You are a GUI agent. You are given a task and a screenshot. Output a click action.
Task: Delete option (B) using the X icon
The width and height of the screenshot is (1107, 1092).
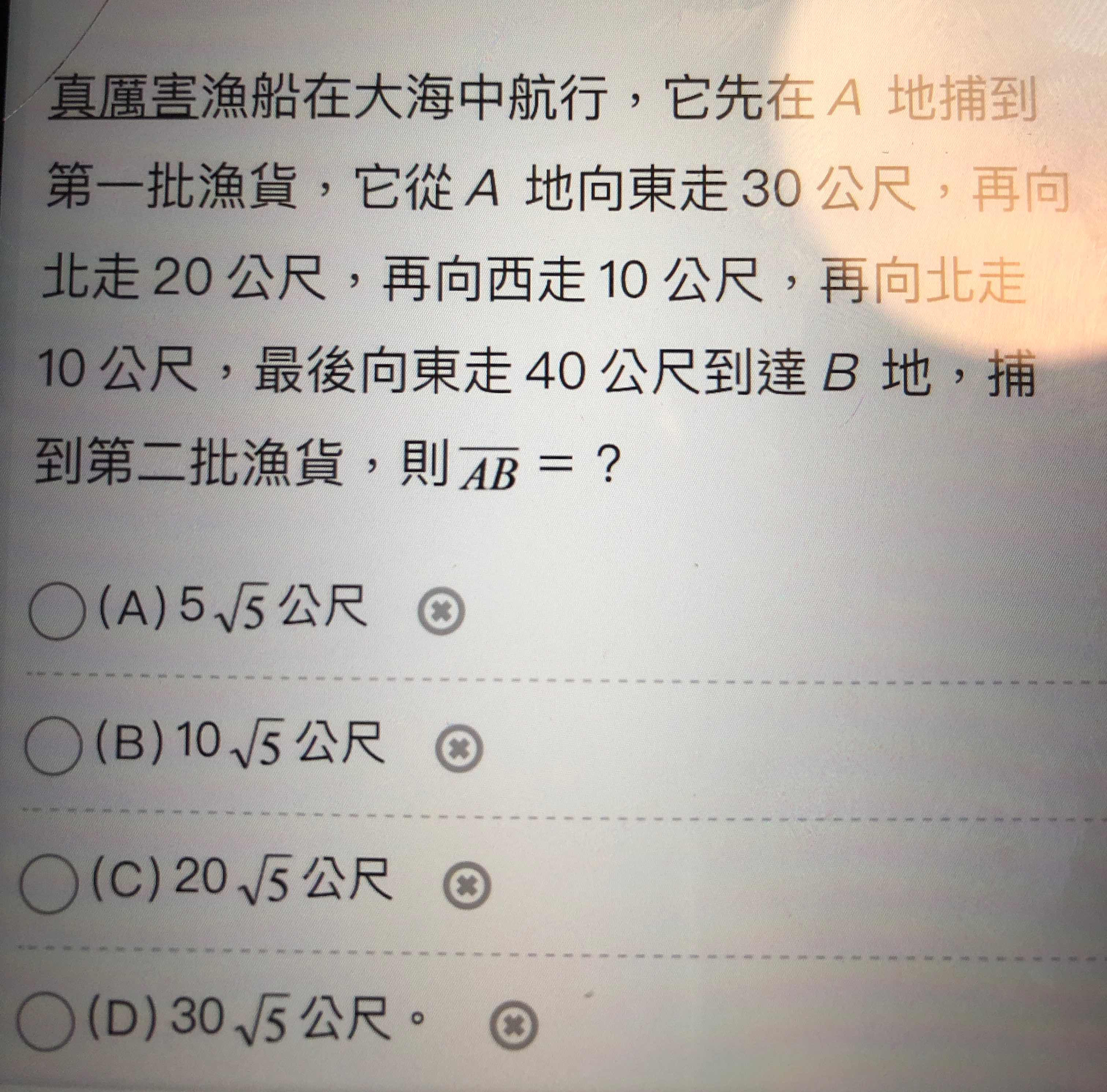(459, 749)
